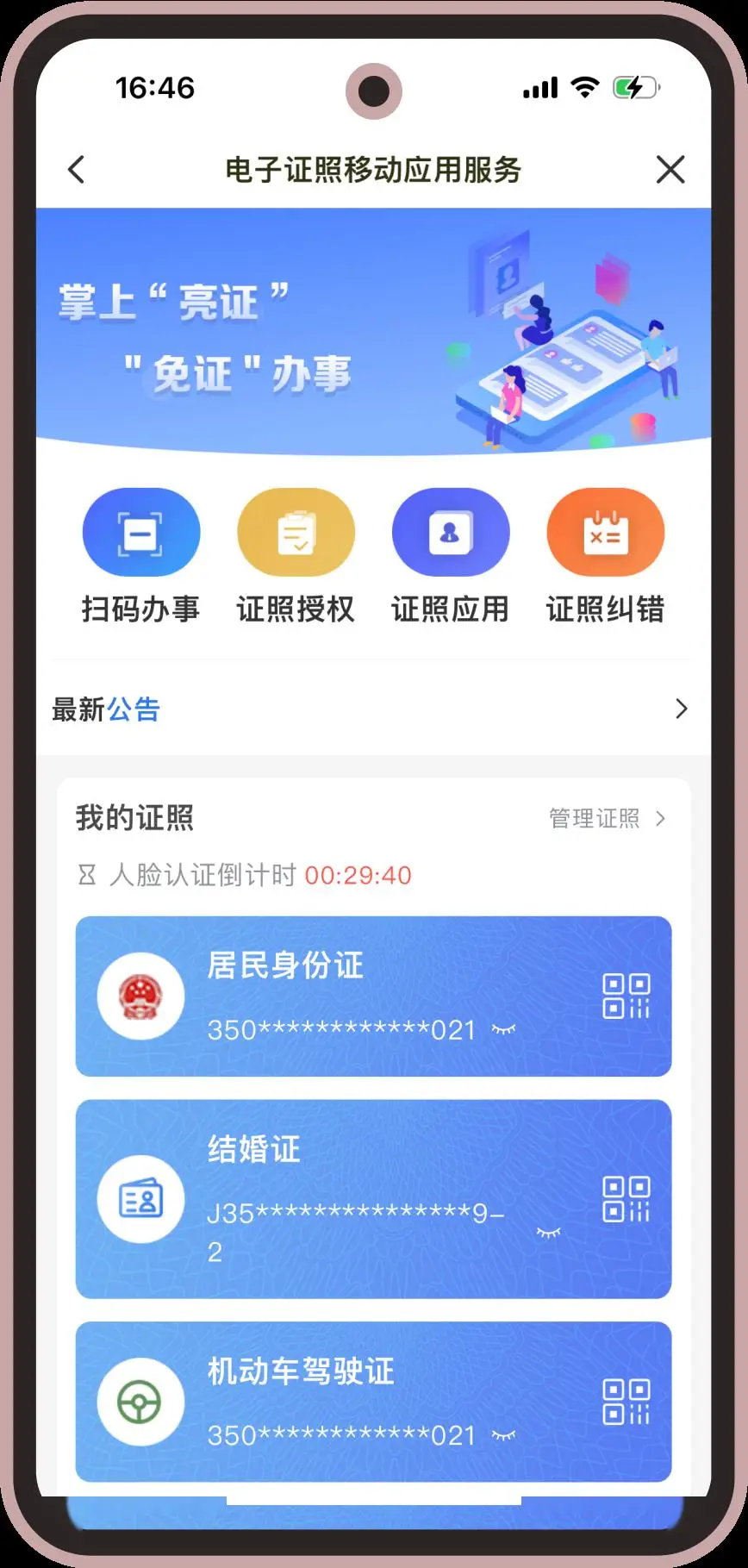Go back using the top-left arrow
Screen dimensions: 748x1568
click(77, 170)
